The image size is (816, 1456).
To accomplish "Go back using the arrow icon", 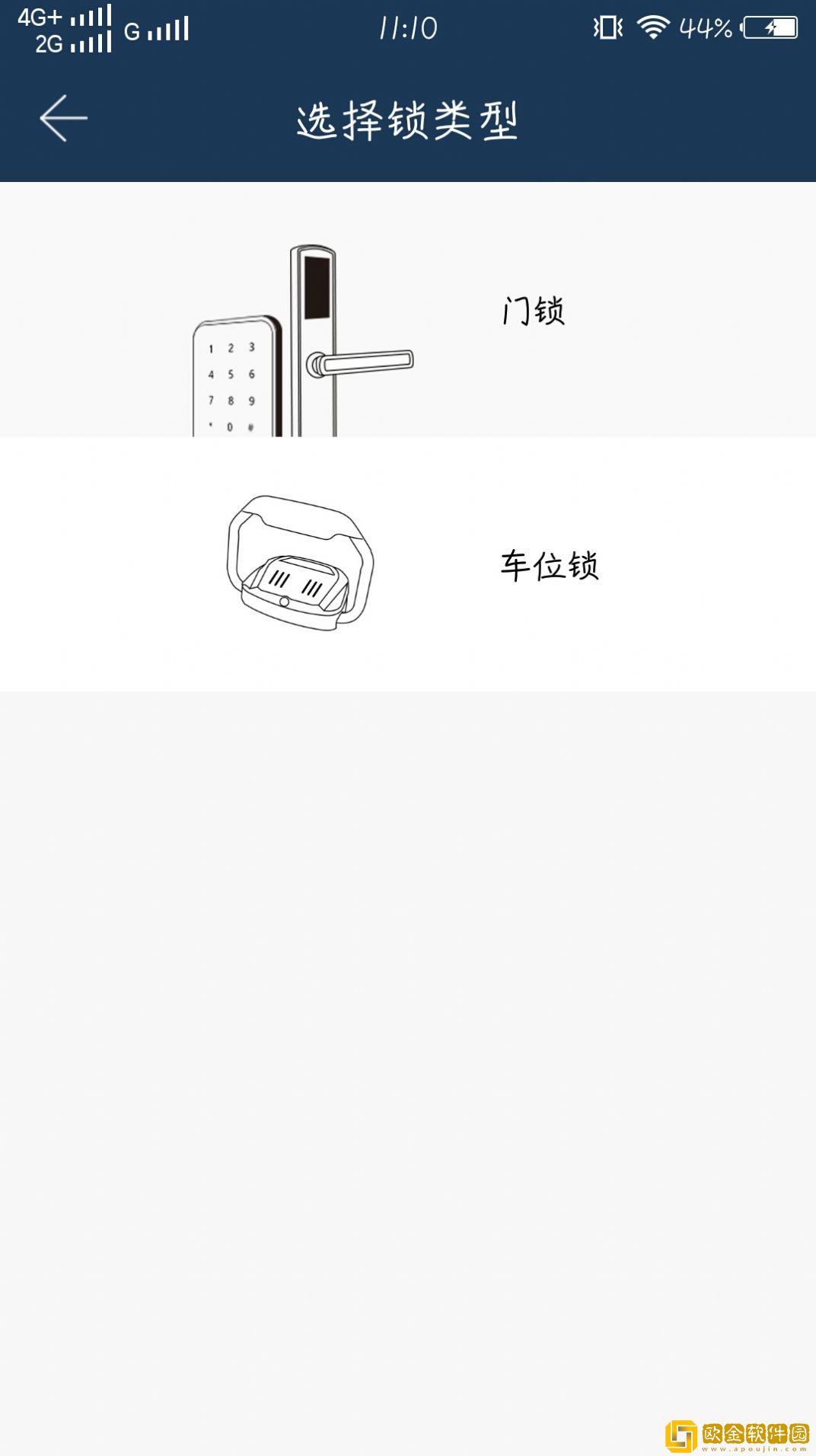I will [64, 119].
